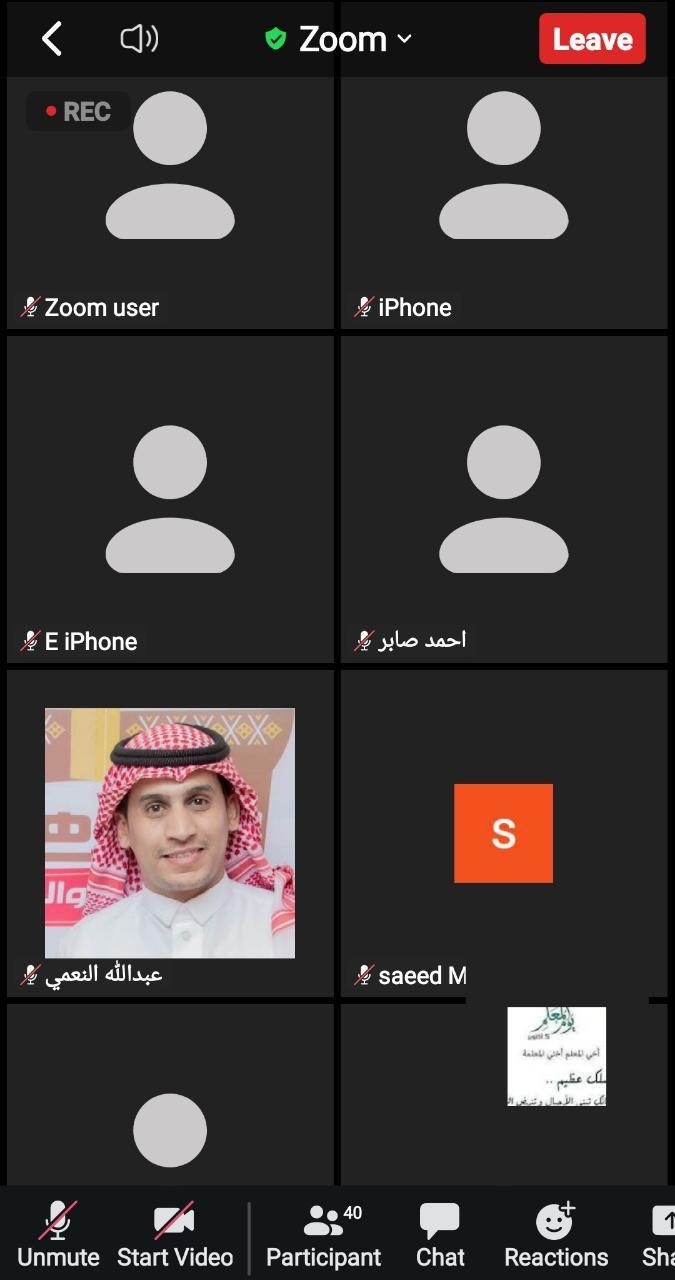
Task: Leave the meeting
Action: point(592,39)
